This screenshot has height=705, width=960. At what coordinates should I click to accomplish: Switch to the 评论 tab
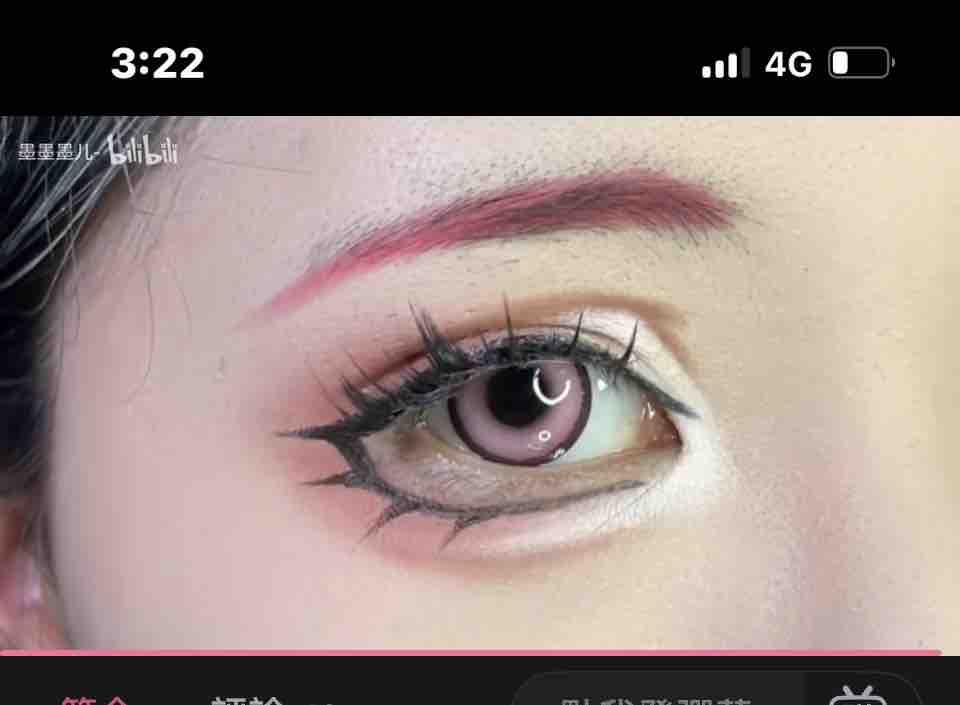[x=248, y=699]
